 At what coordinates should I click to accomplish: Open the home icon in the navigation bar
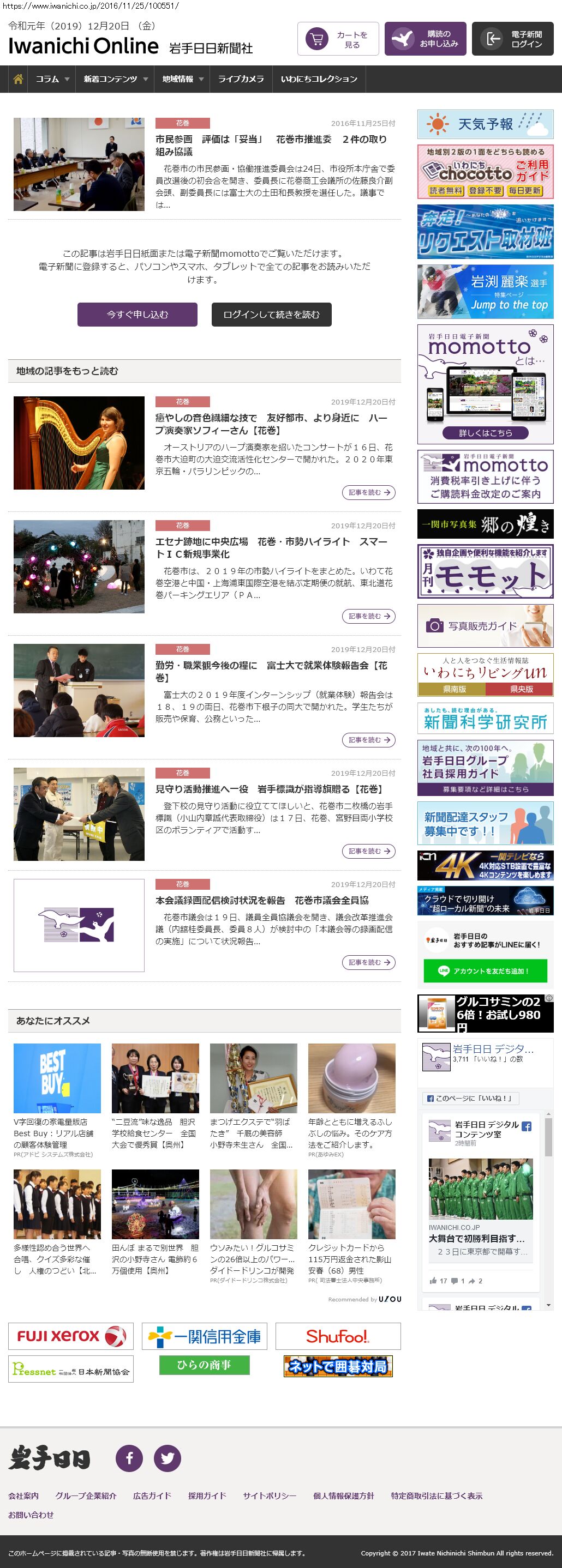[18, 79]
